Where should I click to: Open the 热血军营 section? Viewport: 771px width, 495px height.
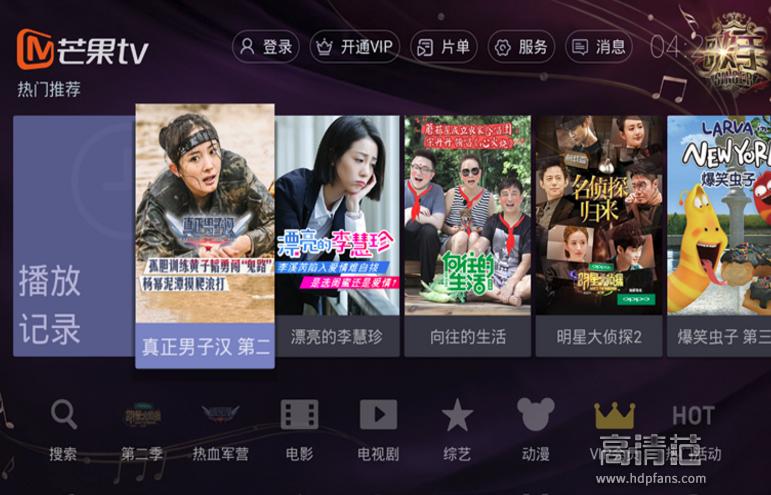click(220, 429)
